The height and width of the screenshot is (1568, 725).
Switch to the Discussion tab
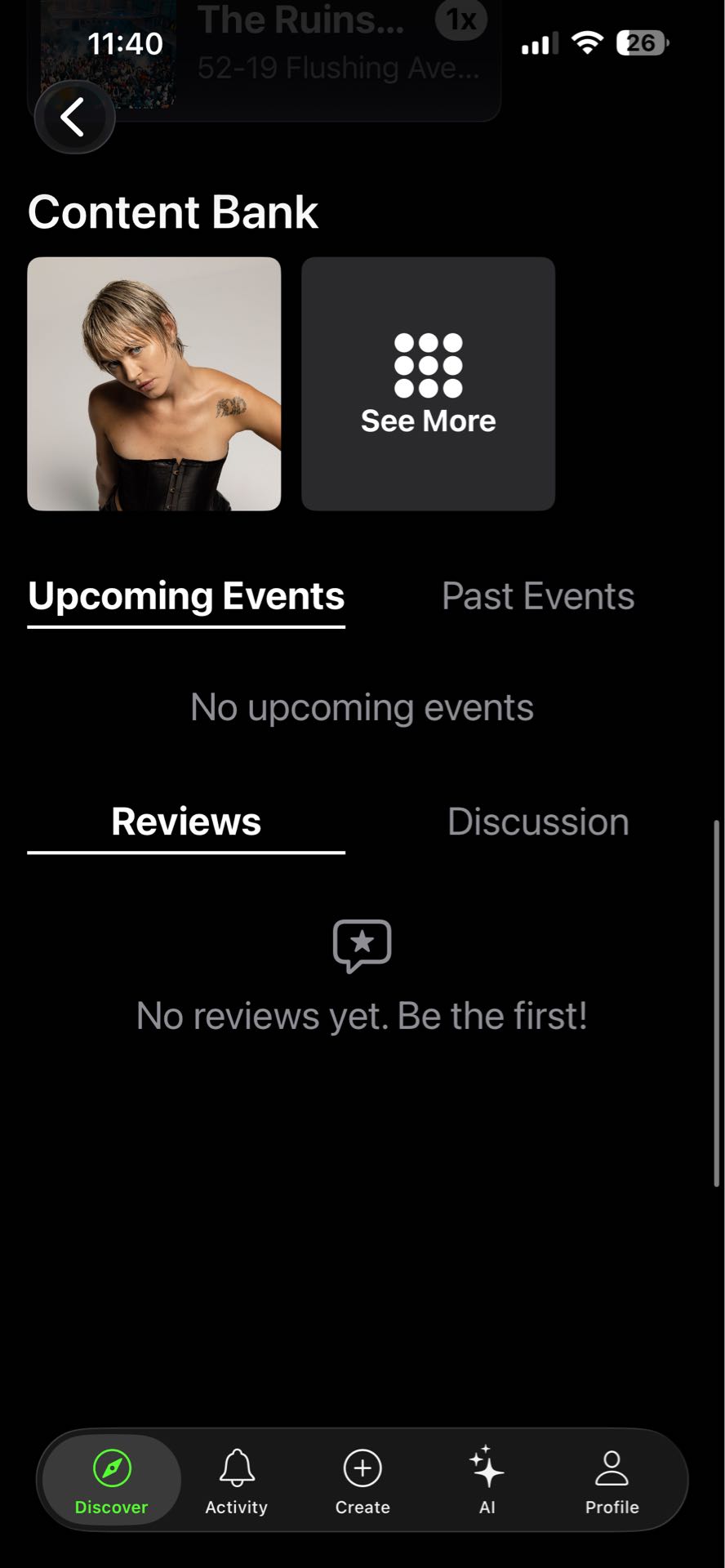[537, 822]
